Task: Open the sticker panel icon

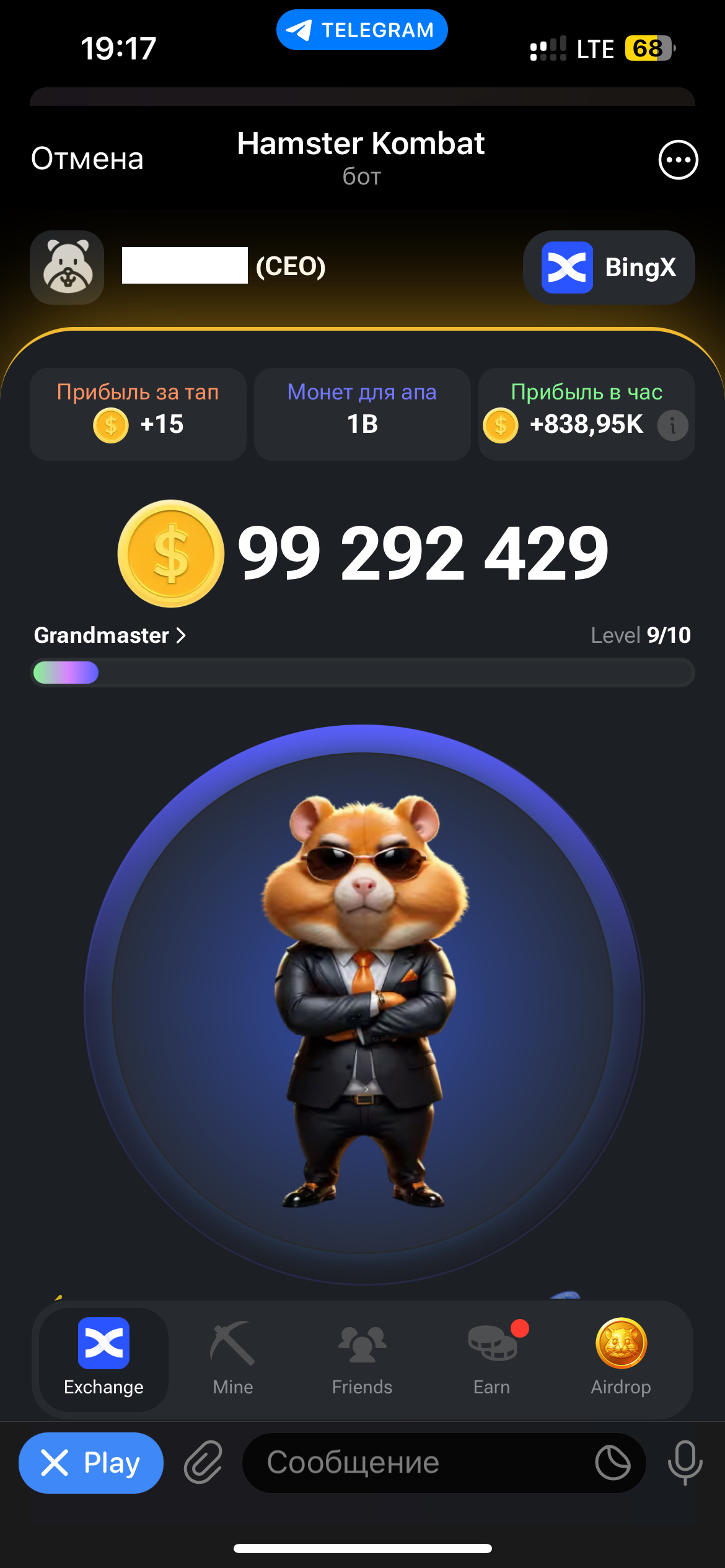Action: tap(612, 1463)
